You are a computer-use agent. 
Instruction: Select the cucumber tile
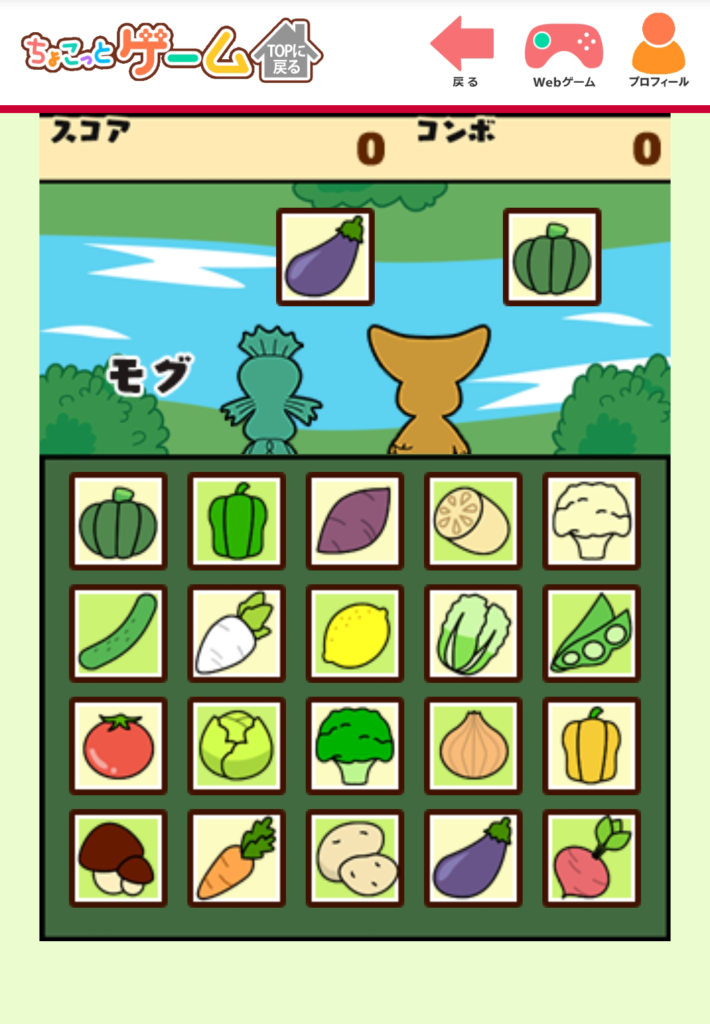(119, 633)
